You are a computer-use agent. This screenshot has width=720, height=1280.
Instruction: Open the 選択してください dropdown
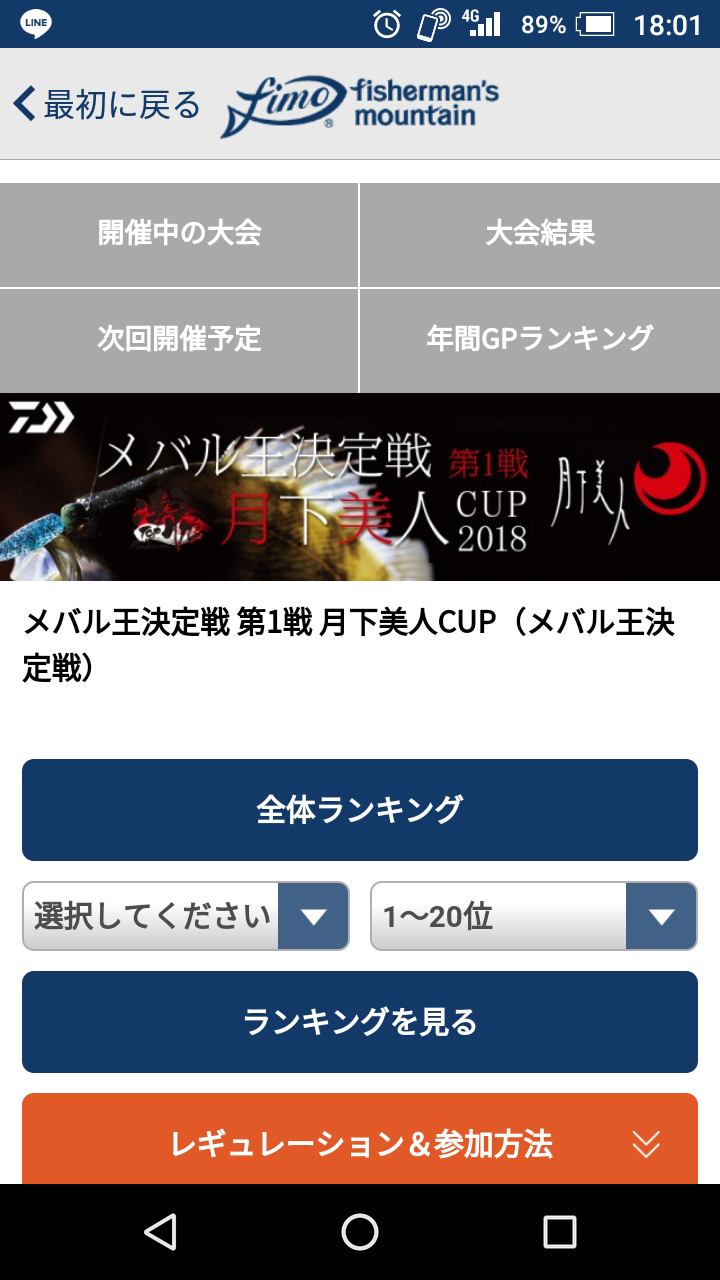click(186, 916)
